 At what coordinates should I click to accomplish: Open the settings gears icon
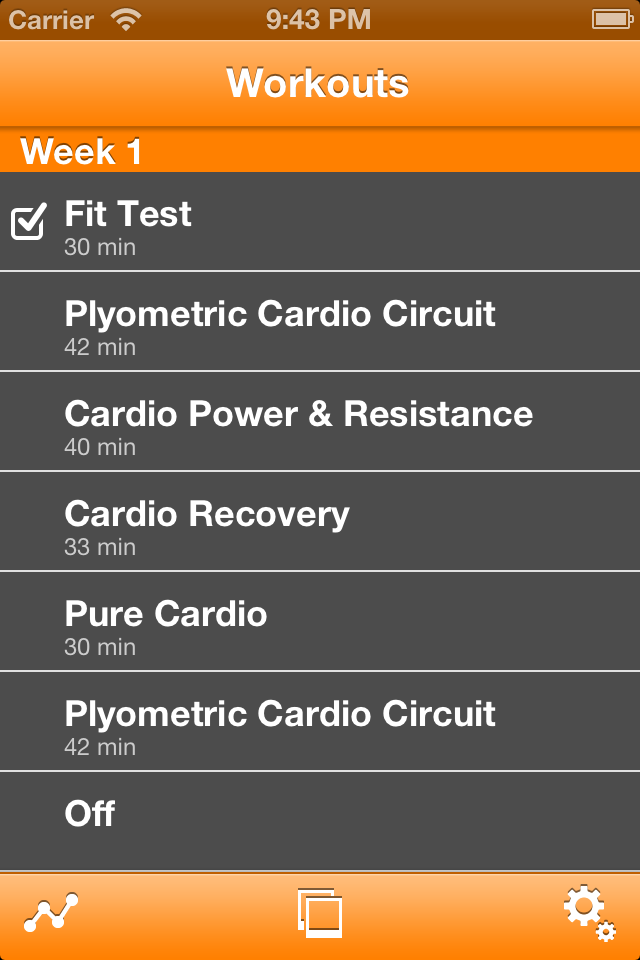588,914
